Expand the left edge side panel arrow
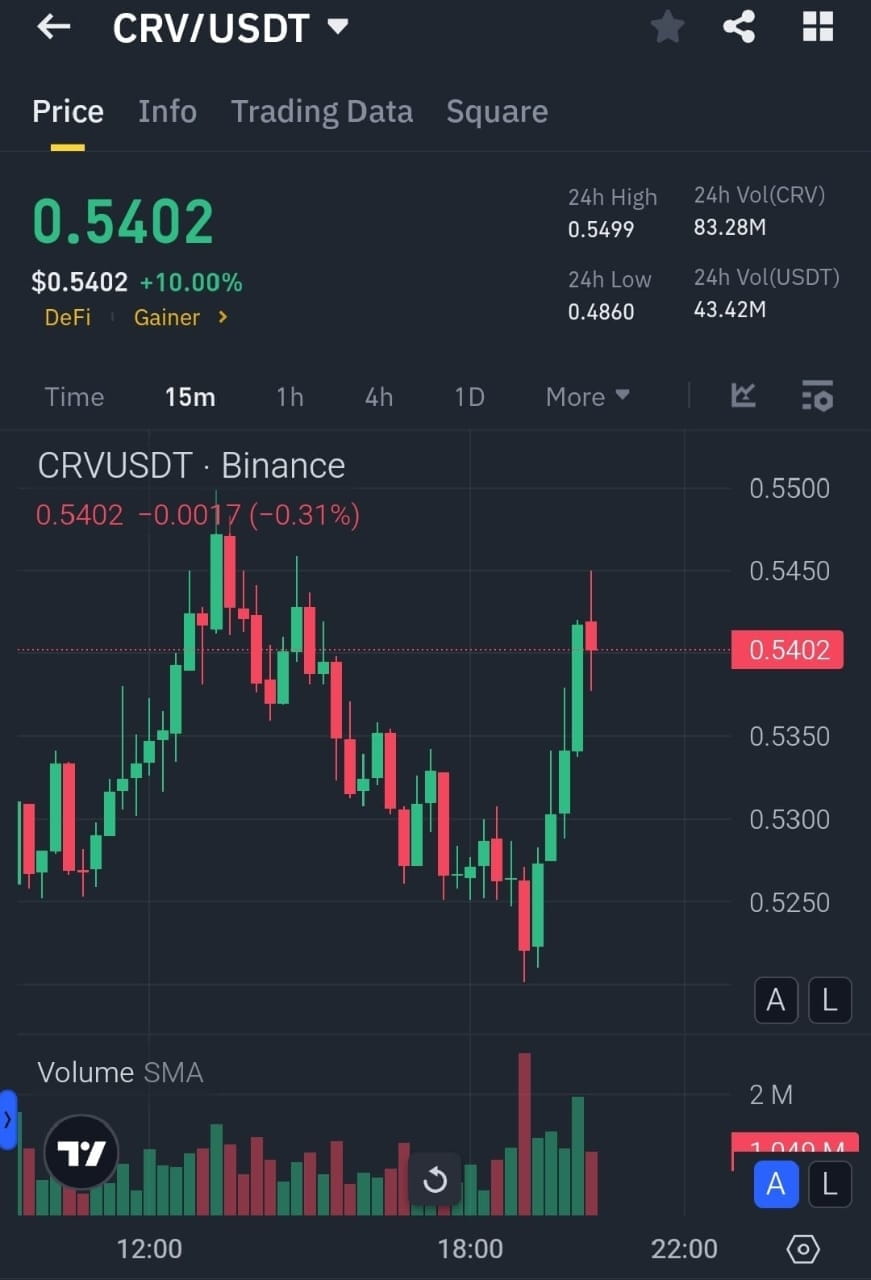 click(8, 1120)
